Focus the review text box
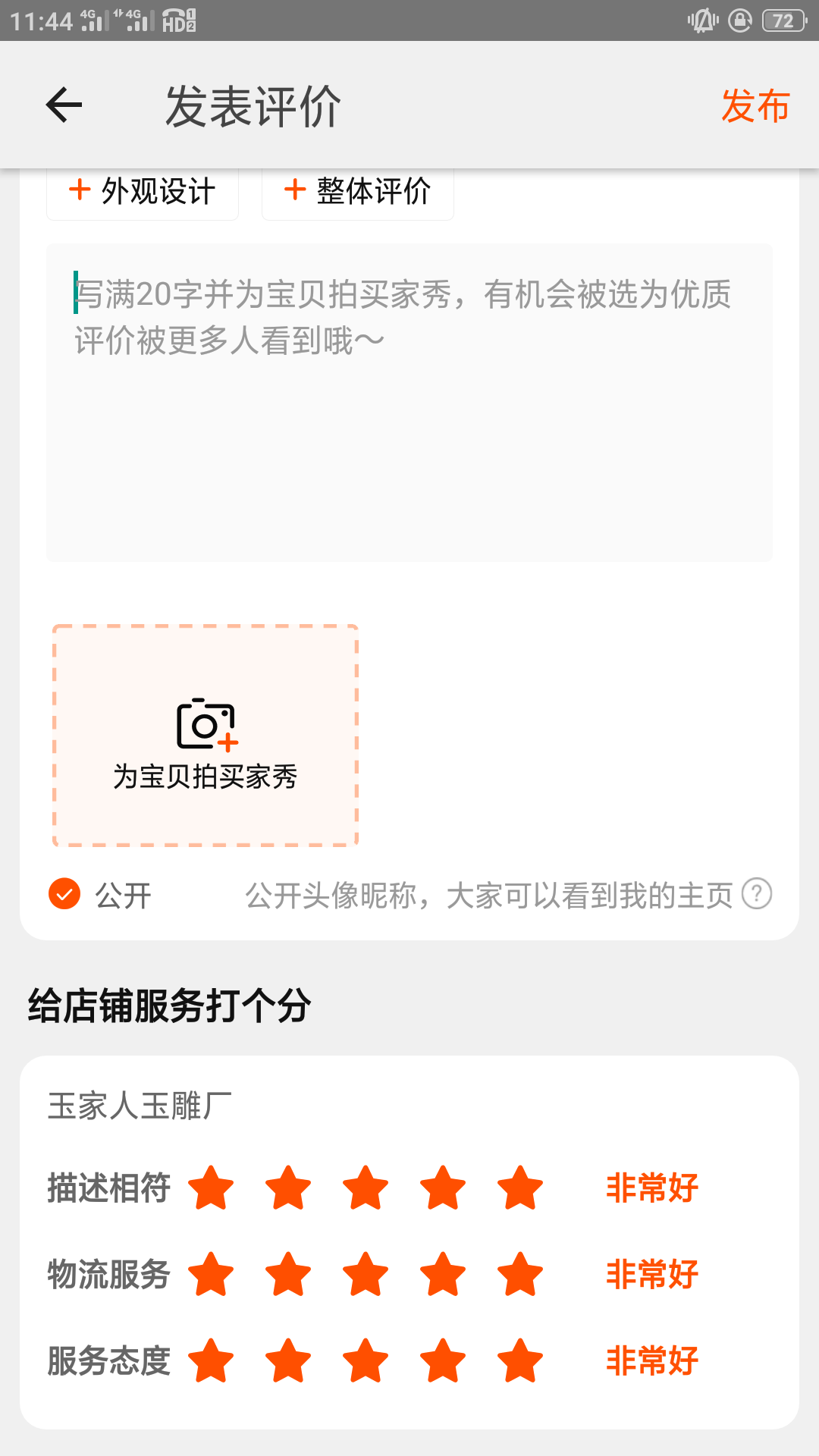 [x=409, y=403]
